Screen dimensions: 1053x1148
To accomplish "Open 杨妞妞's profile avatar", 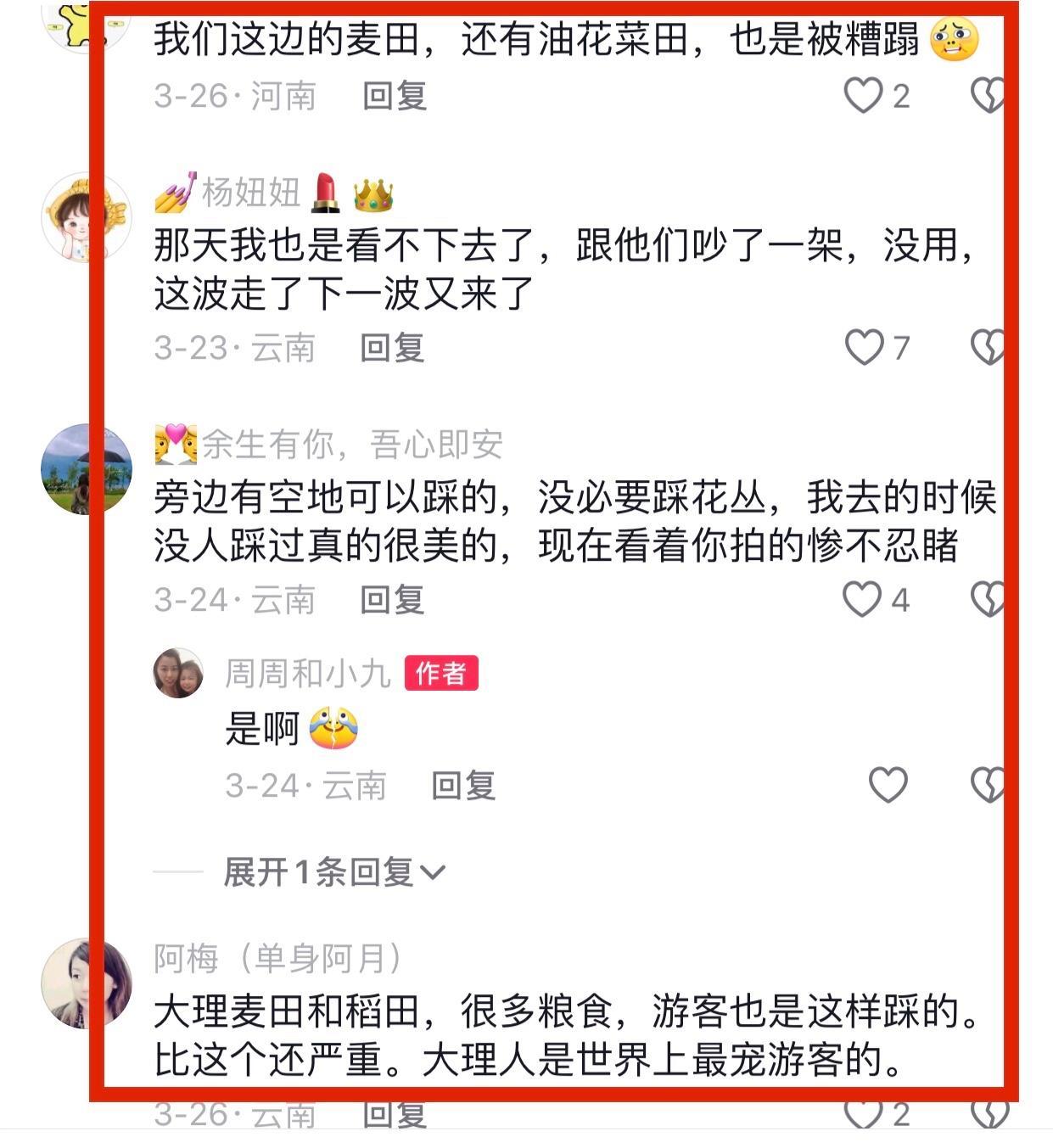I will point(87,217).
